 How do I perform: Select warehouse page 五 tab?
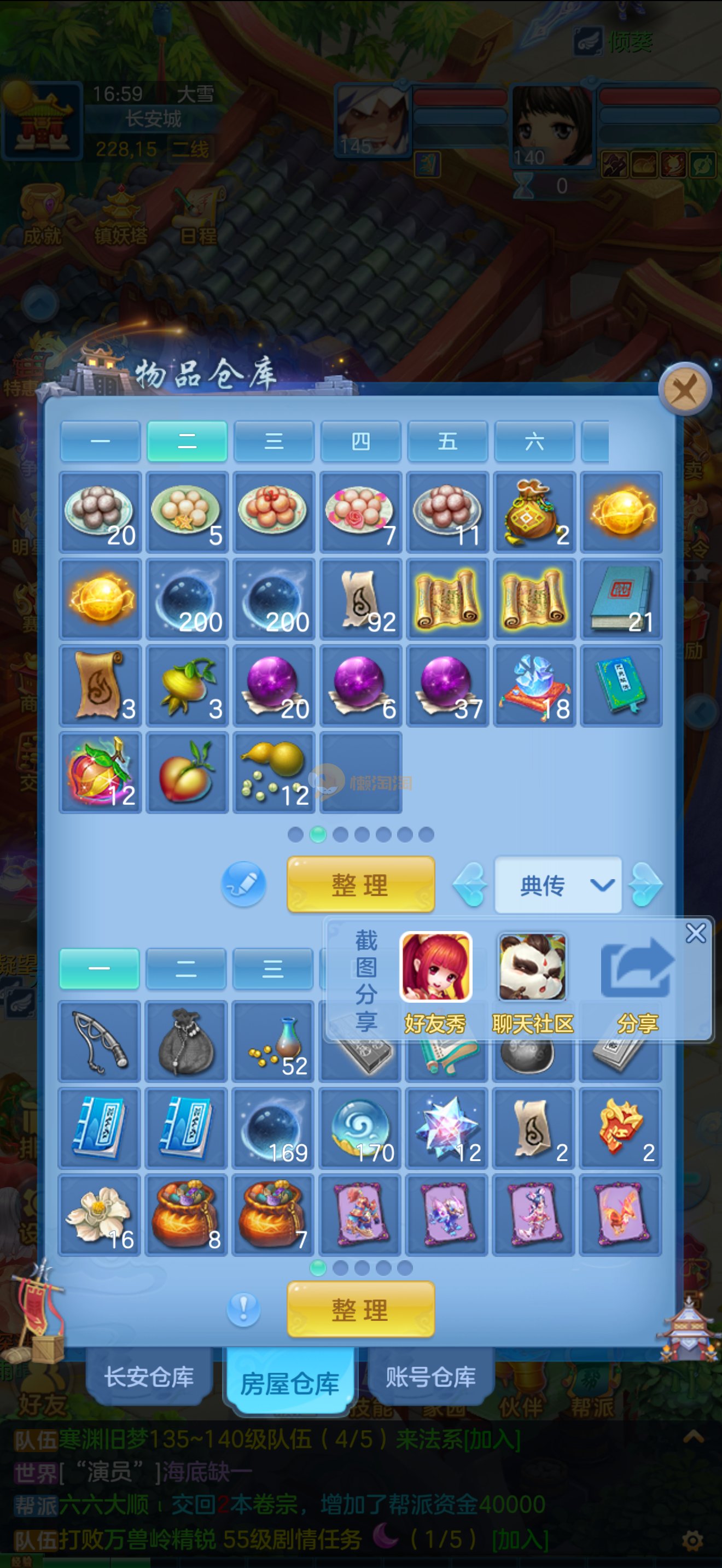click(447, 441)
